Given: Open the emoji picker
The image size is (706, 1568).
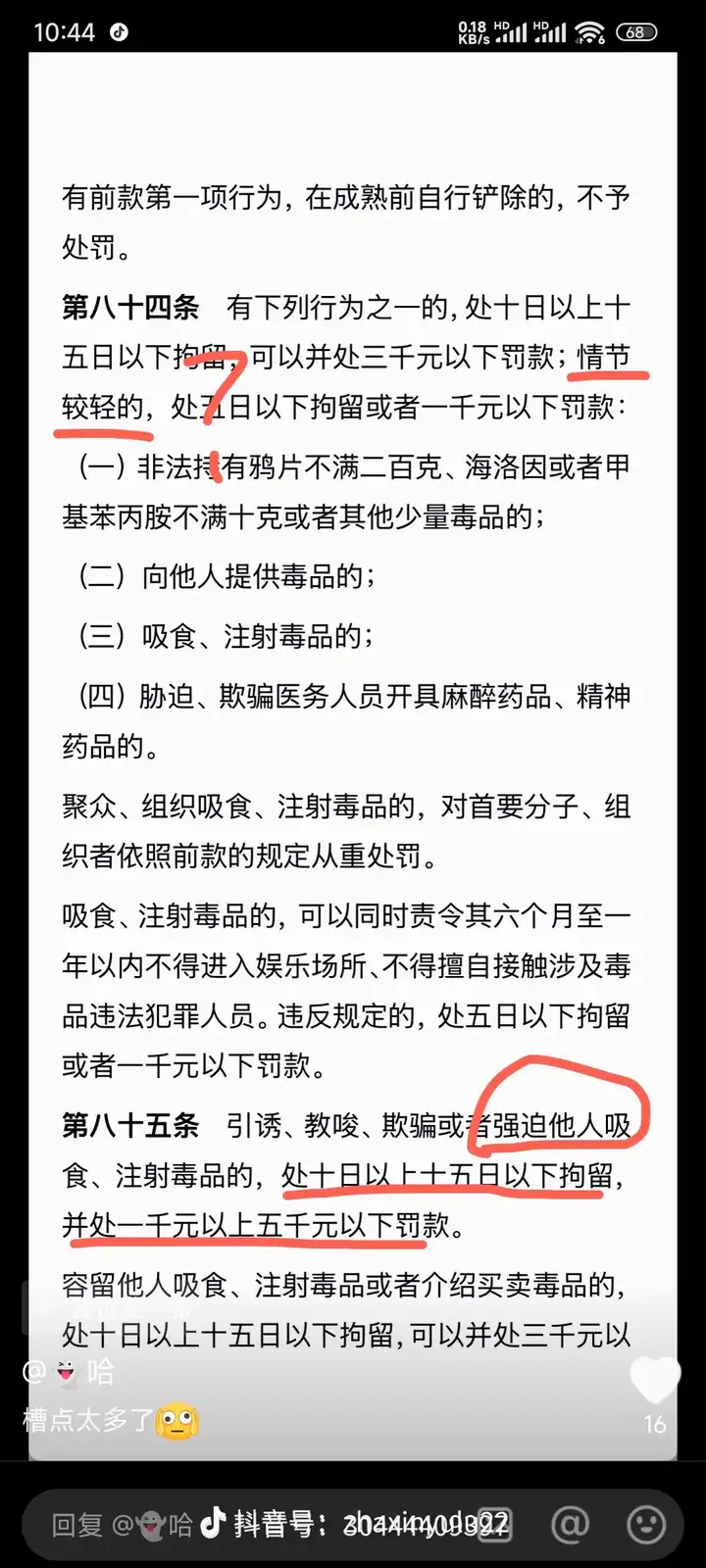Looking at the screenshot, I should click(645, 1524).
